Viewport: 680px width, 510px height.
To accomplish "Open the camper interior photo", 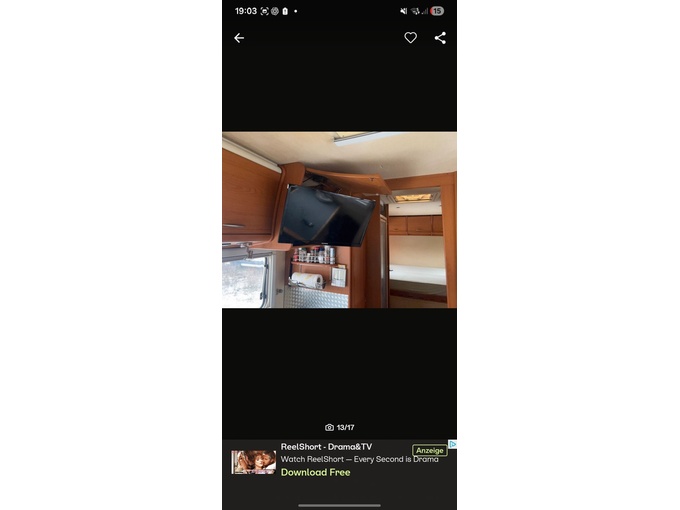I will click(x=339, y=220).
